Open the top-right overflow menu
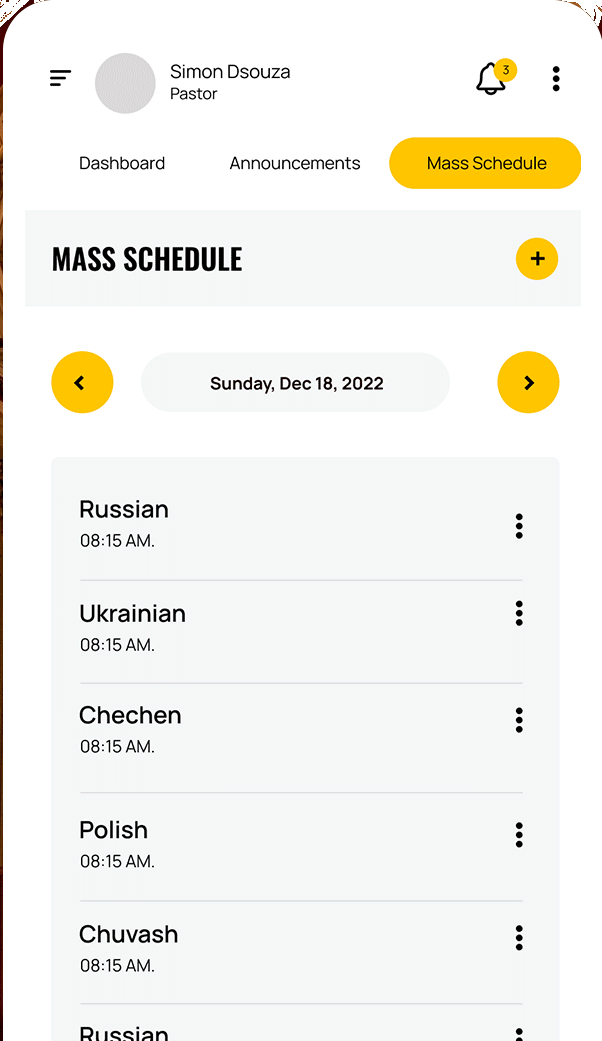Image resolution: width=602 pixels, height=1041 pixels. (556, 78)
